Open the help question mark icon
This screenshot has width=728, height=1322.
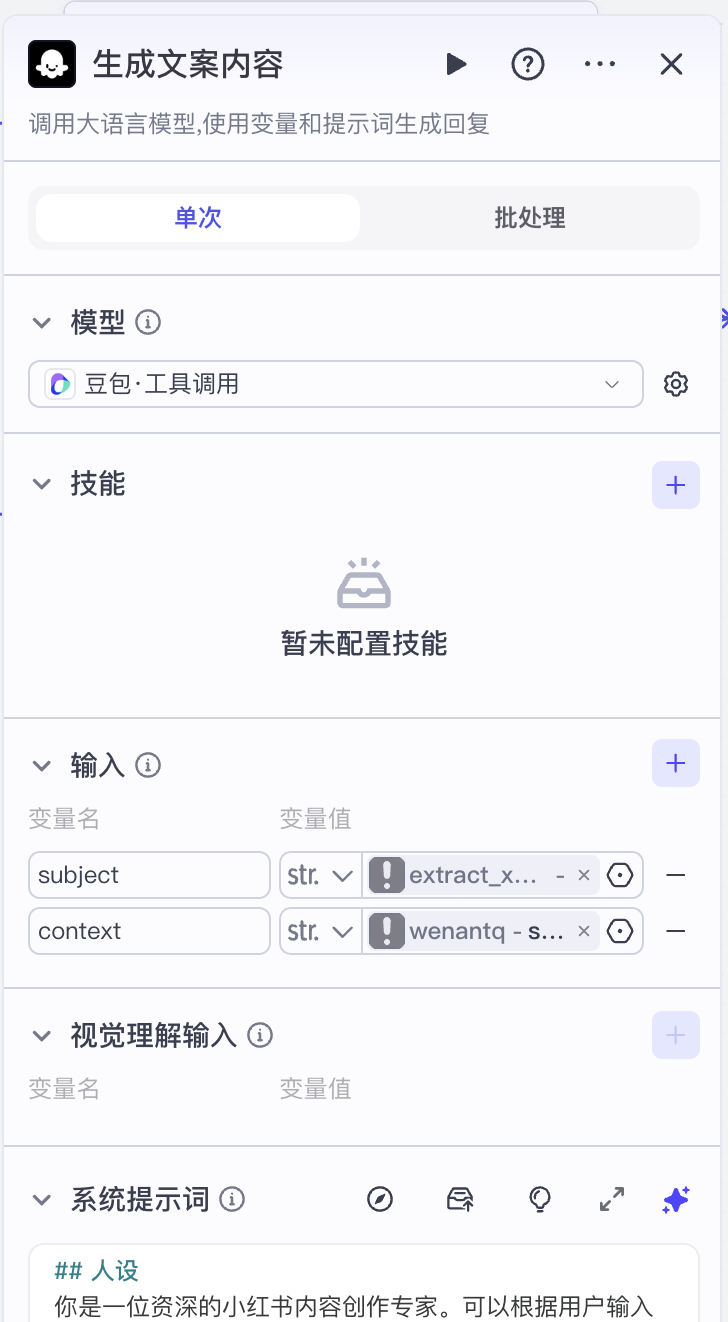(528, 65)
